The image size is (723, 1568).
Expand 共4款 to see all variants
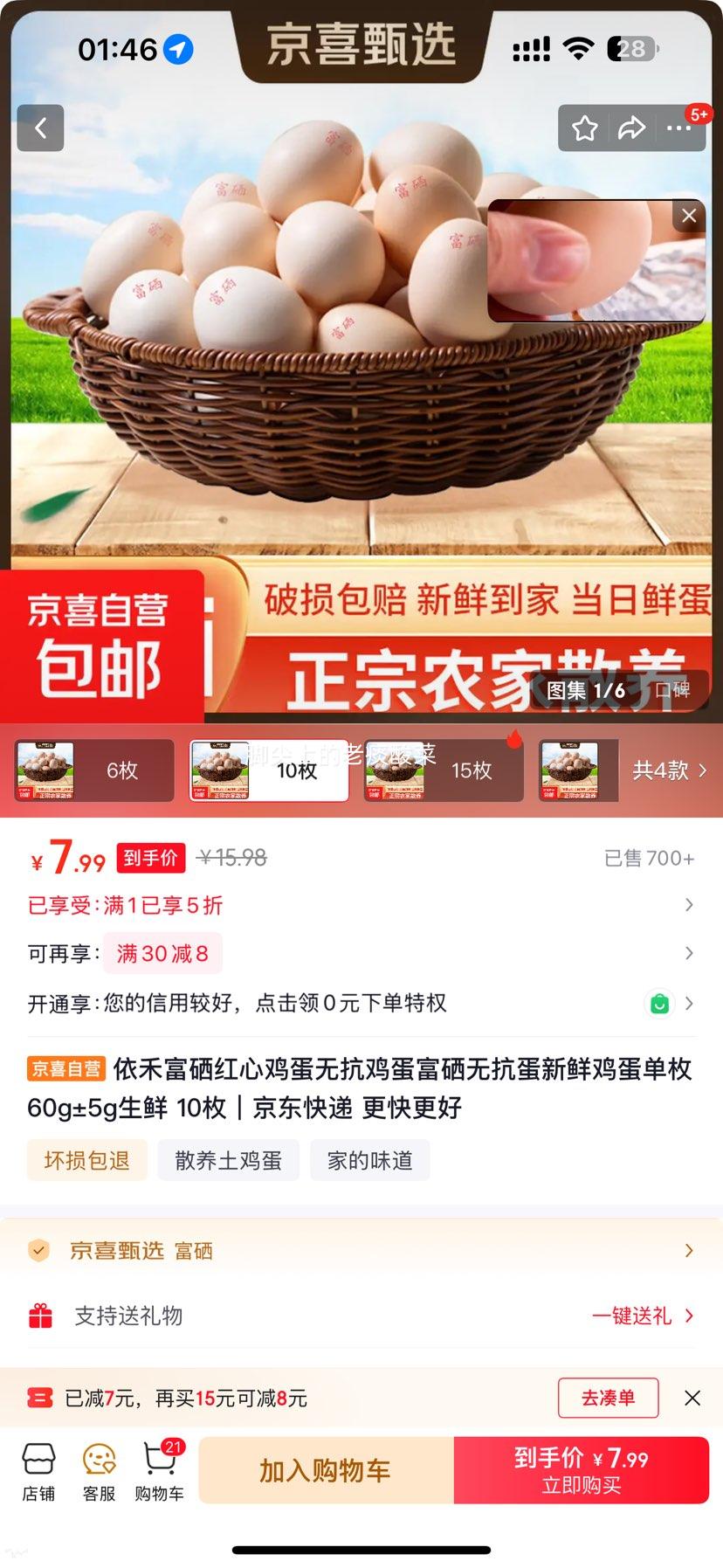(x=670, y=770)
